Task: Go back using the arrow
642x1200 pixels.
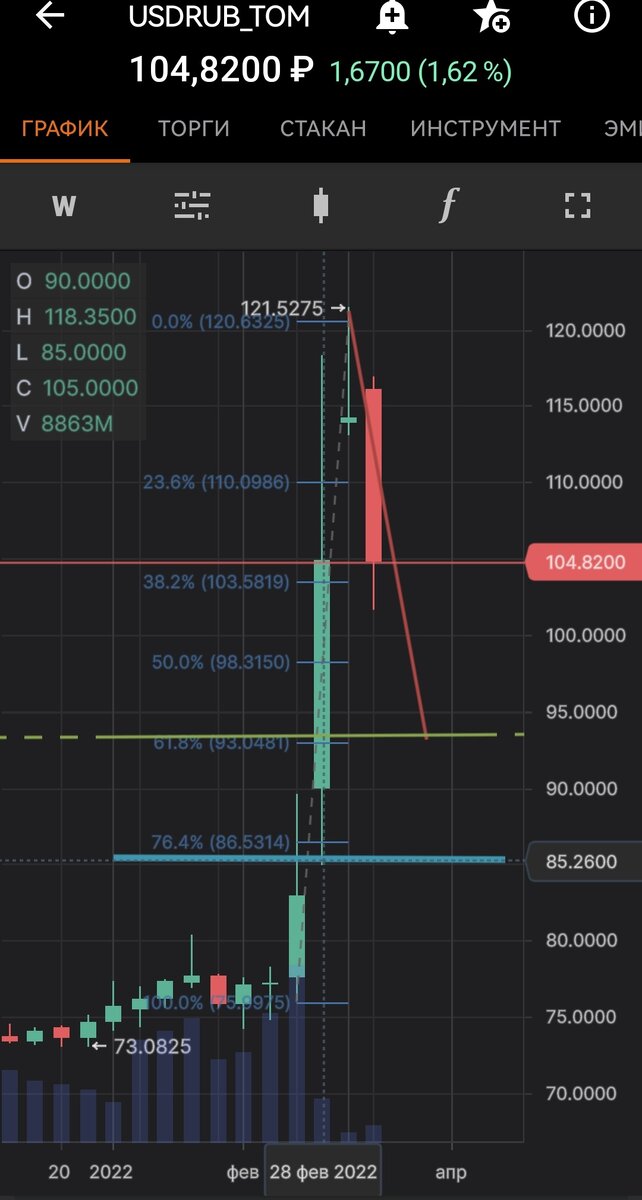Action: 49,17
